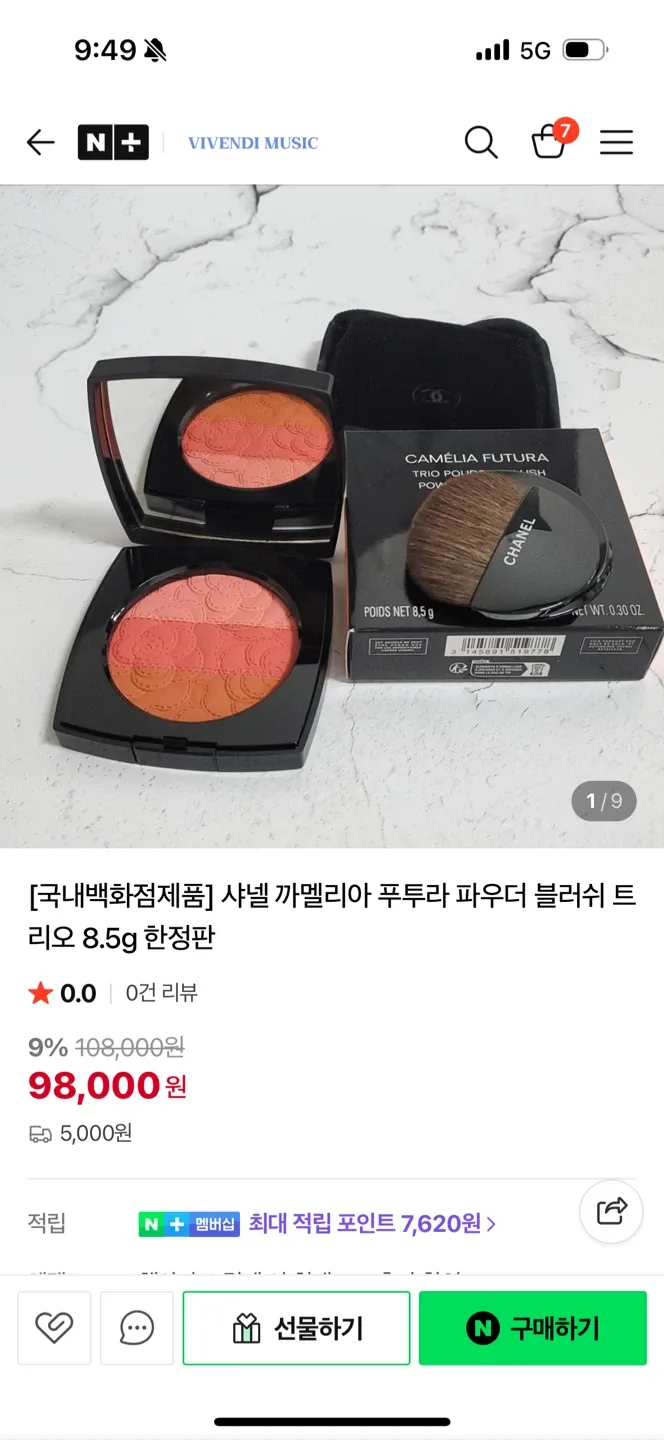Open the shopping cart with 7 items
The image size is (664, 1440).
point(549,141)
